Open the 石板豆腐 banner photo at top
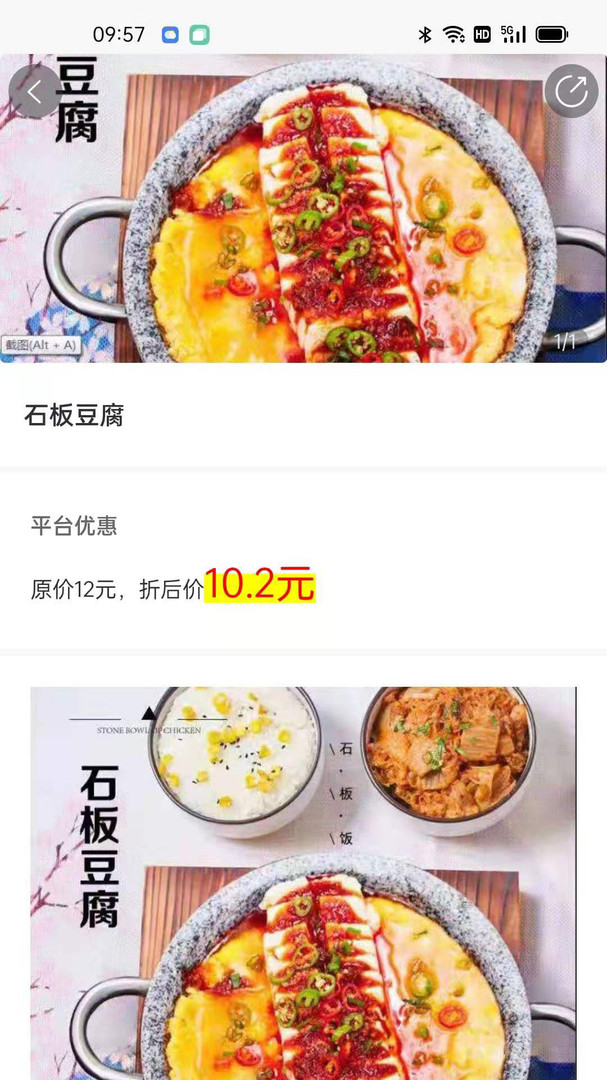 pyautogui.click(x=303, y=220)
